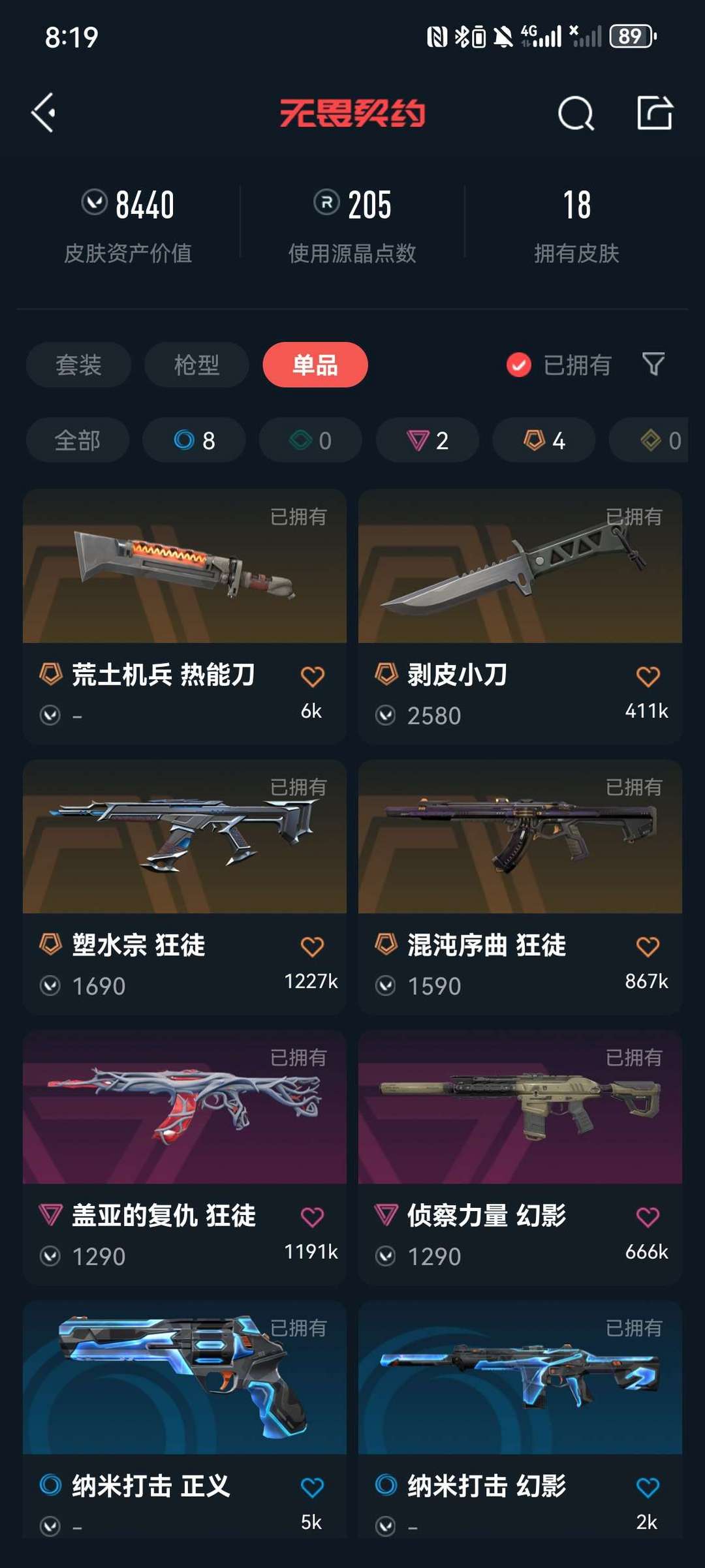Switch to the 套装 tab
The height and width of the screenshot is (1568, 705).
click(x=78, y=365)
